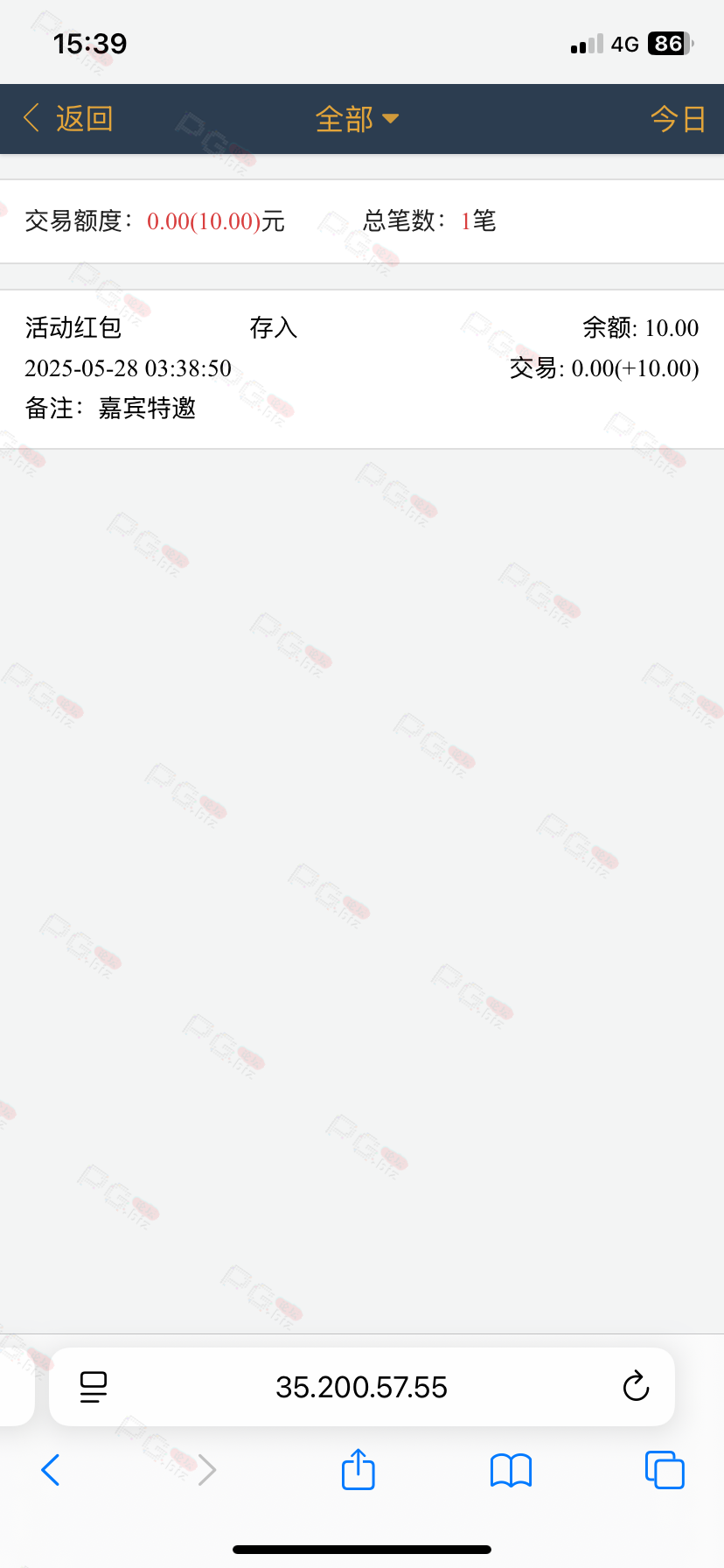724x1568 pixels.
Task: Open the page settings menu in address bar
Action: (x=94, y=1387)
